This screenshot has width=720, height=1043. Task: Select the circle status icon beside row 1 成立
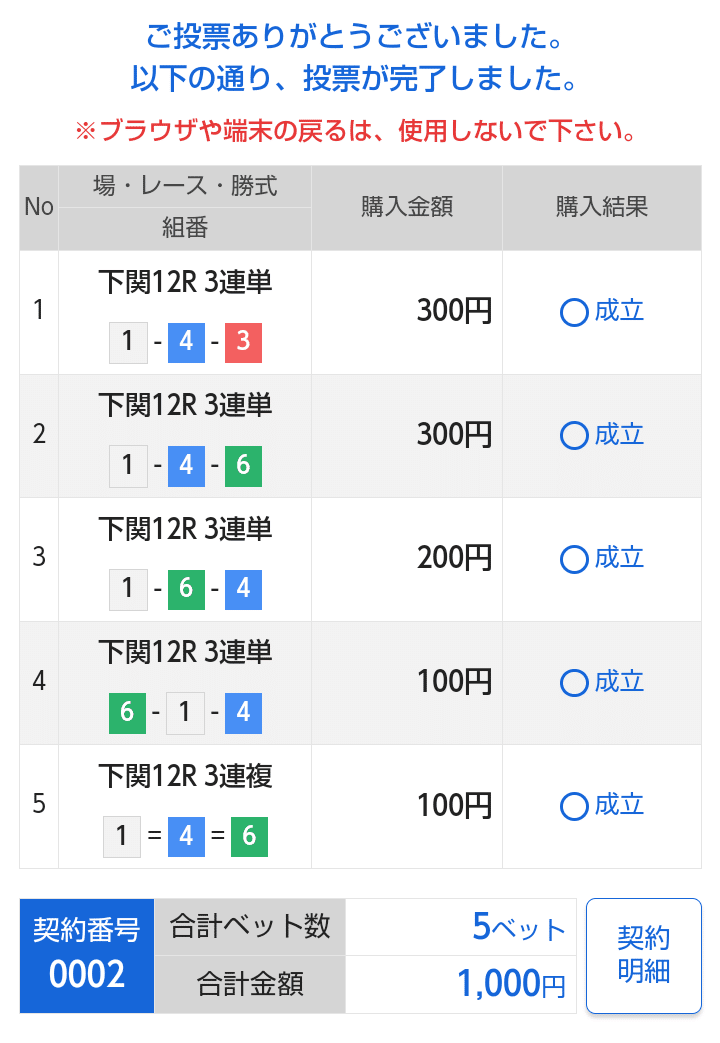[x=574, y=313]
